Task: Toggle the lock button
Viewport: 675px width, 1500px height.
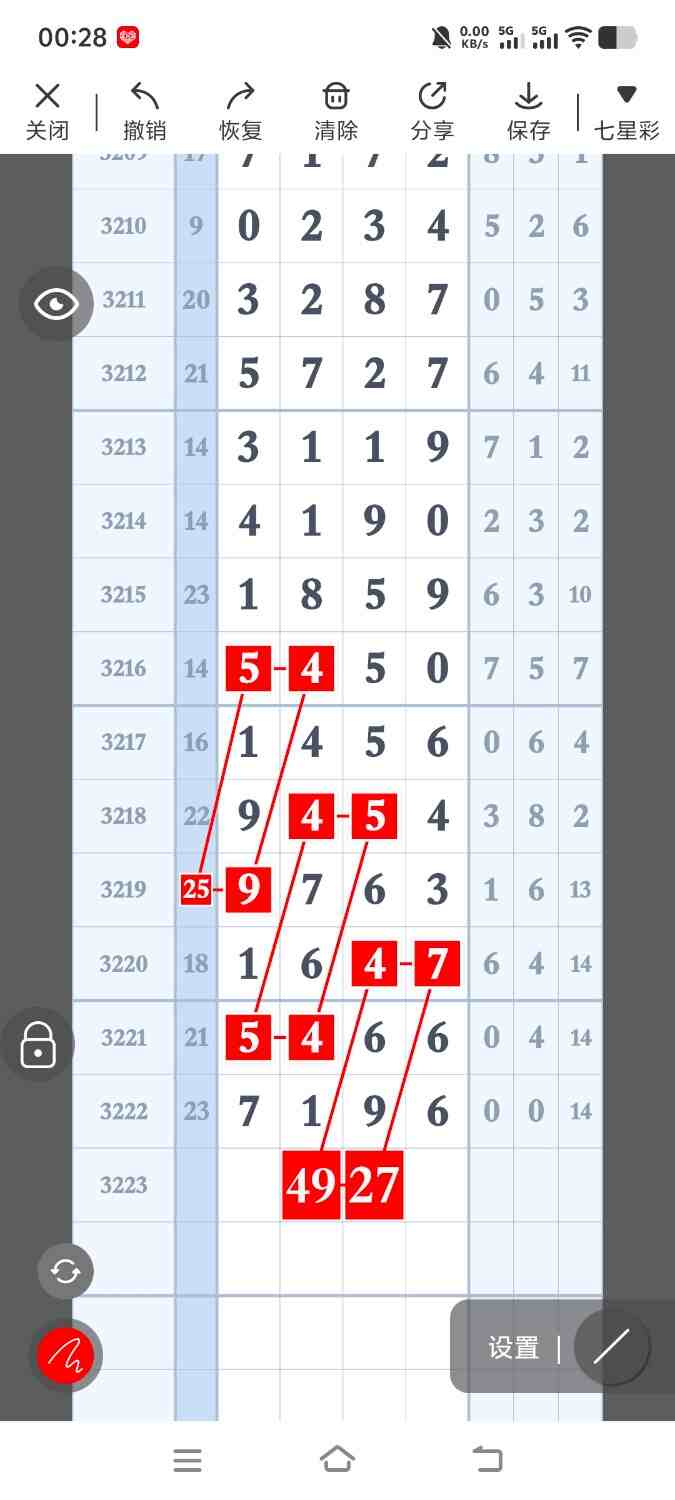Action: click(38, 1044)
